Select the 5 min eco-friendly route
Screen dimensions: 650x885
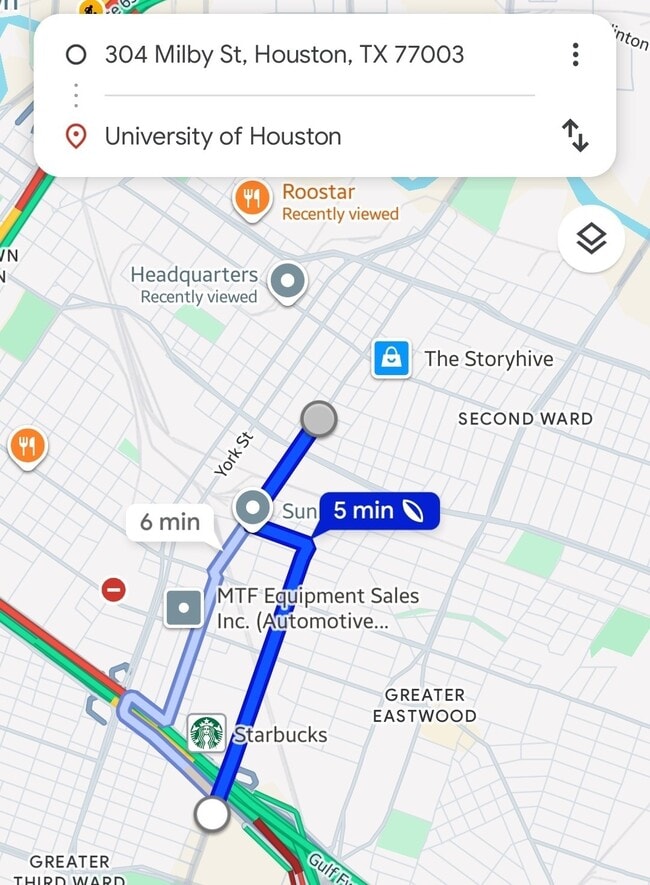coord(378,511)
